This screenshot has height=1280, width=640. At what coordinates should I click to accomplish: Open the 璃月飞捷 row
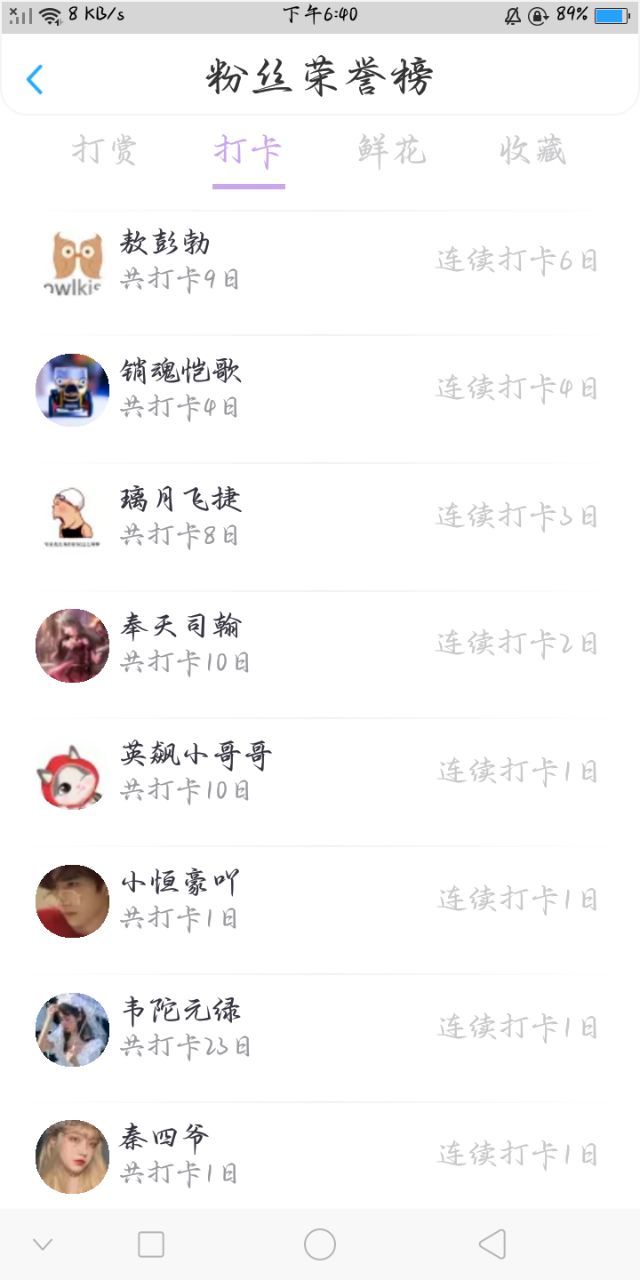tap(320, 518)
